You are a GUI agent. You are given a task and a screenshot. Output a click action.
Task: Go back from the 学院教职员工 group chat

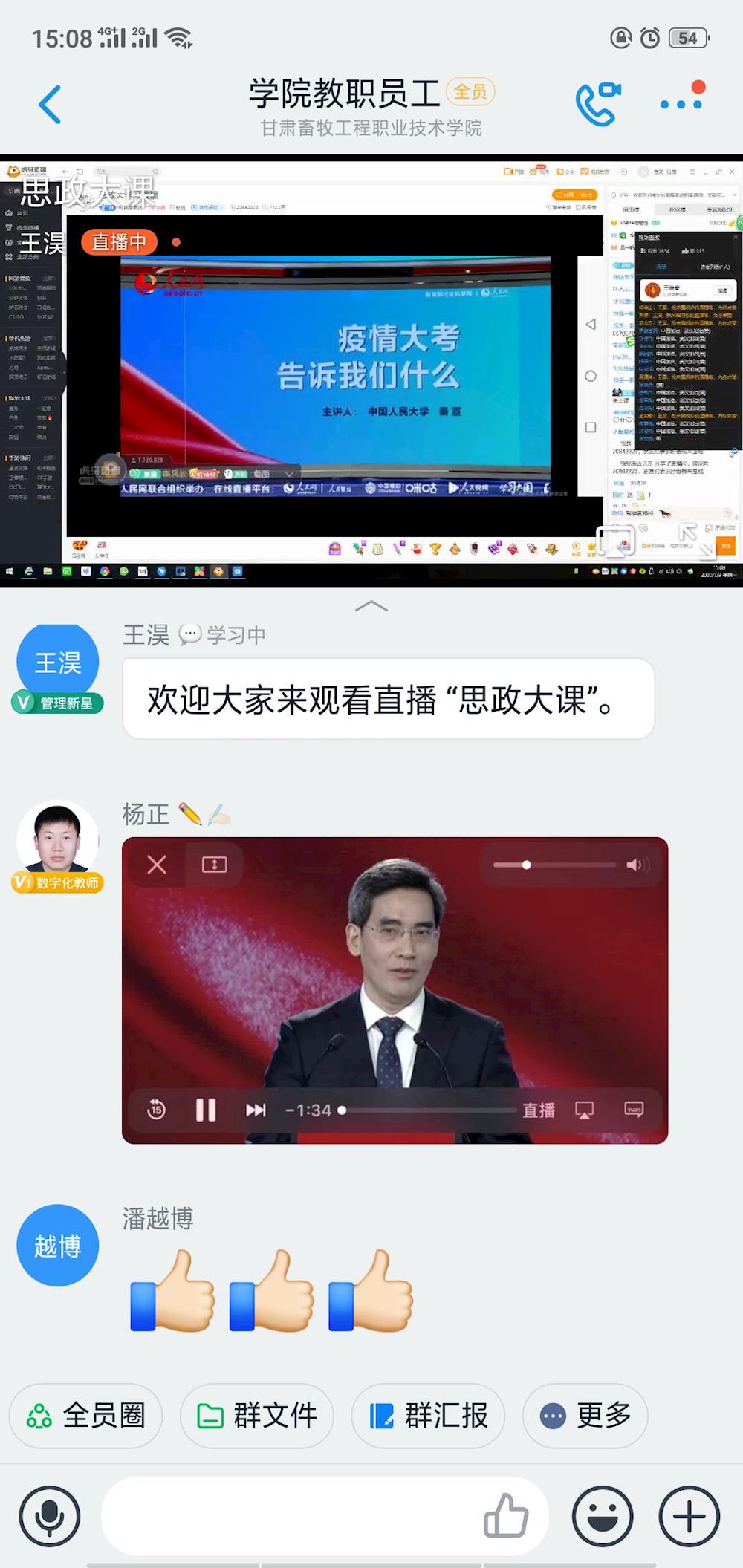50,105
